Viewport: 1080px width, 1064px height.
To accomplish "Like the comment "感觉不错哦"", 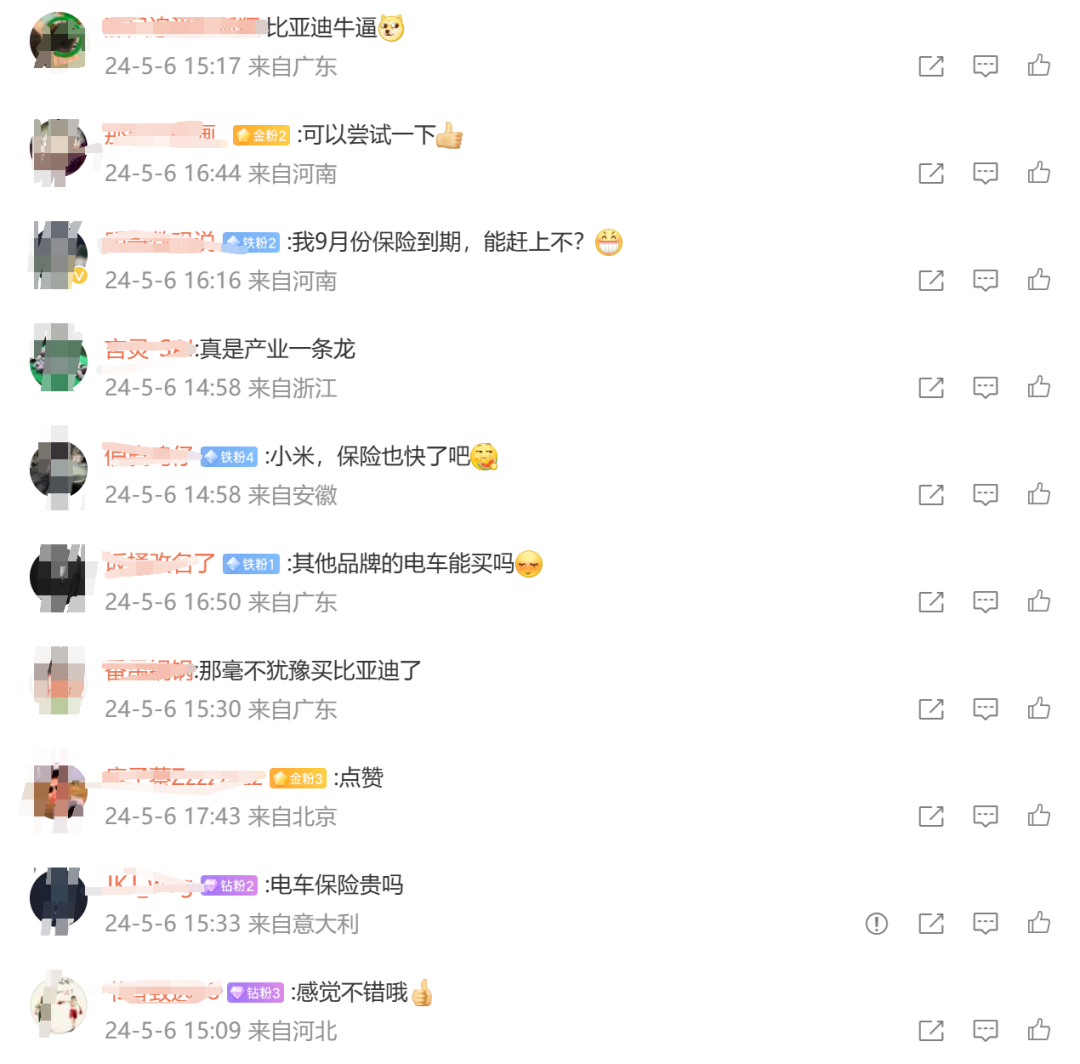I will (1039, 1030).
